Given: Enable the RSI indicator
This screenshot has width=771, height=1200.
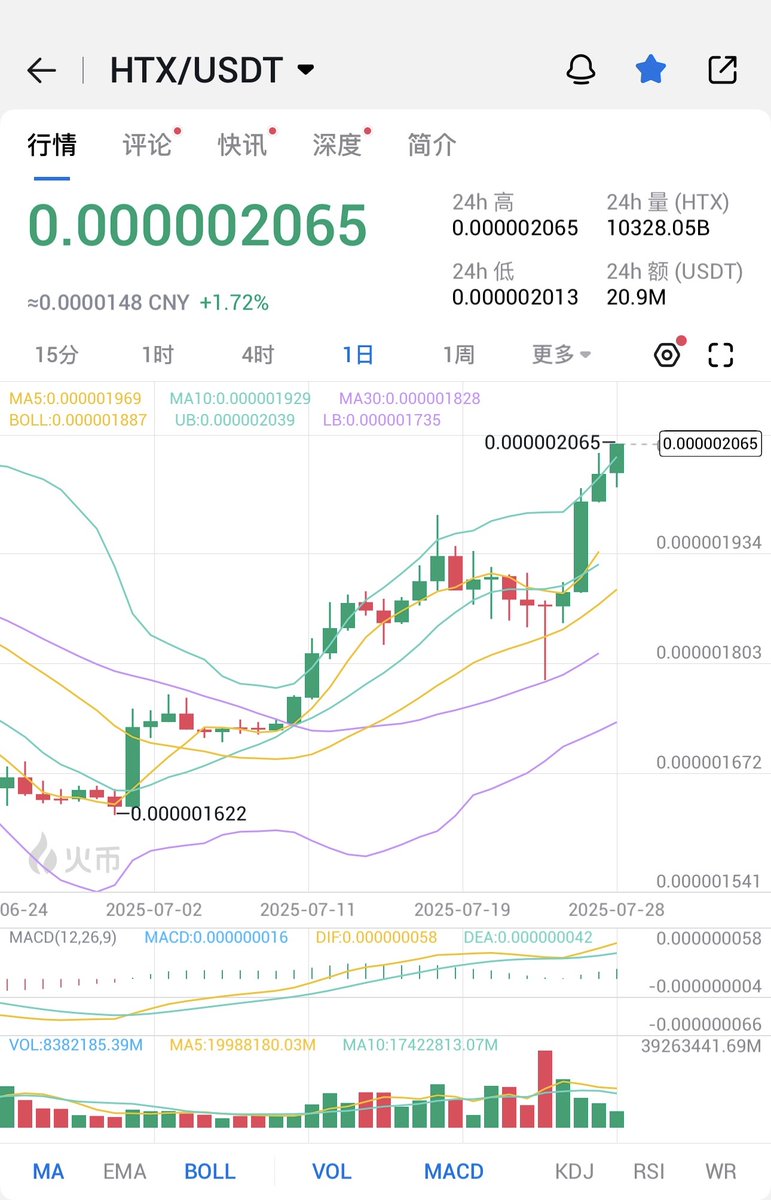Looking at the screenshot, I should click(x=649, y=1171).
